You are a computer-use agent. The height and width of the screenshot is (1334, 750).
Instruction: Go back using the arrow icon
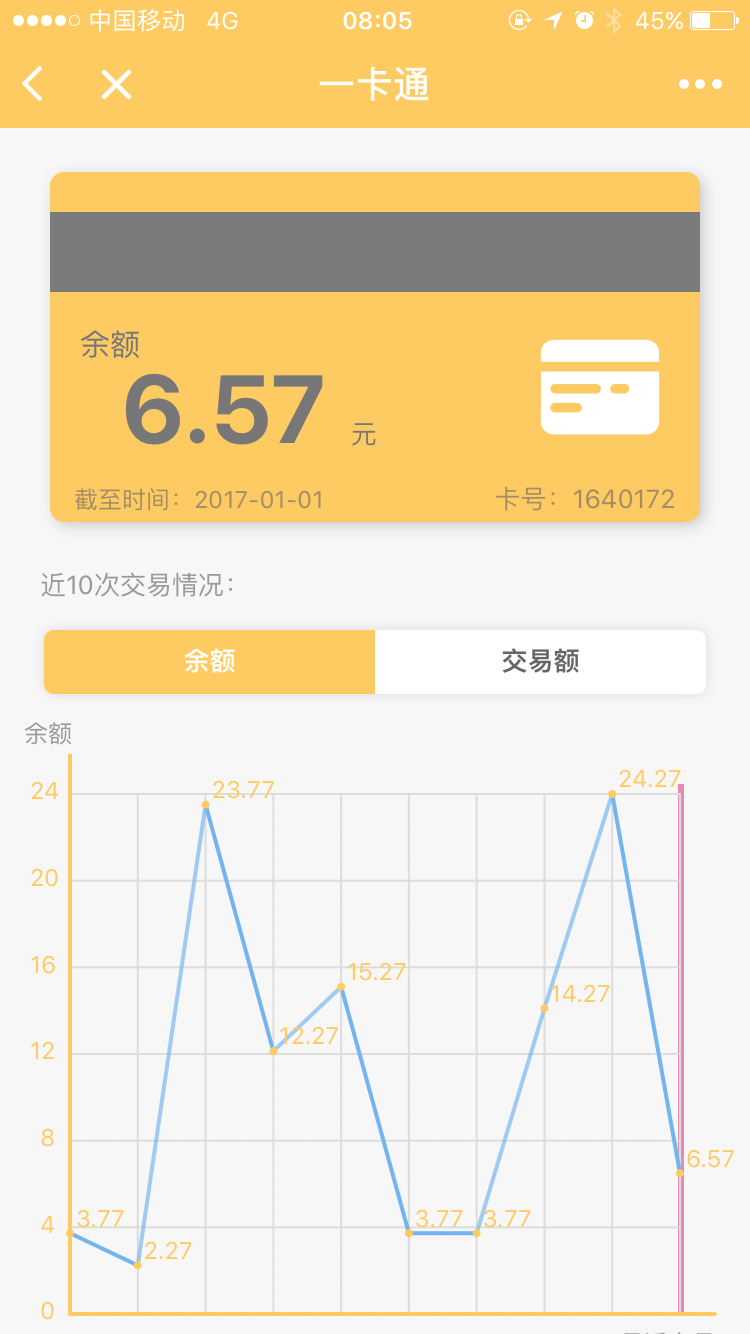[33, 85]
